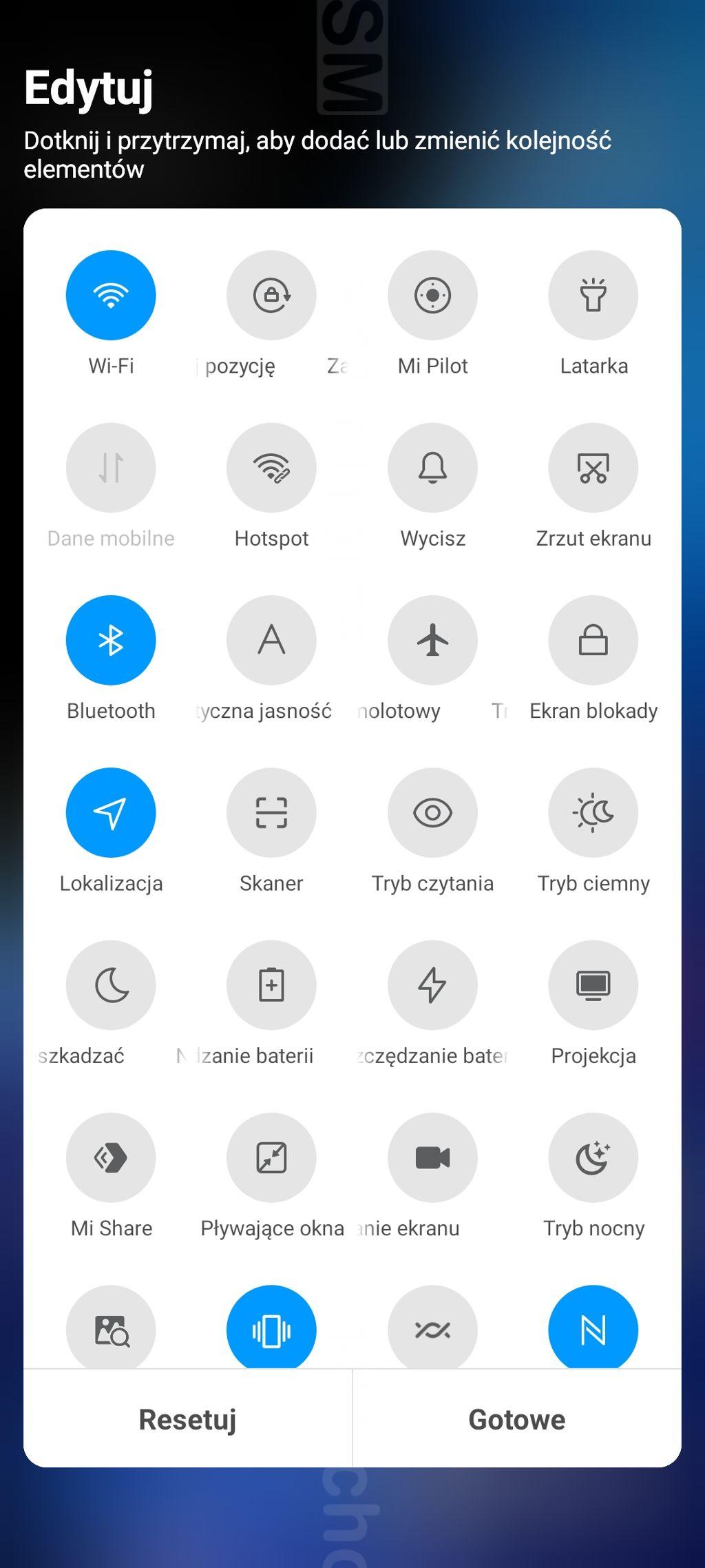Viewport: 705px width, 1568px height.
Task: Tap Resetuj to reset tiles
Action: [x=187, y=1419]
